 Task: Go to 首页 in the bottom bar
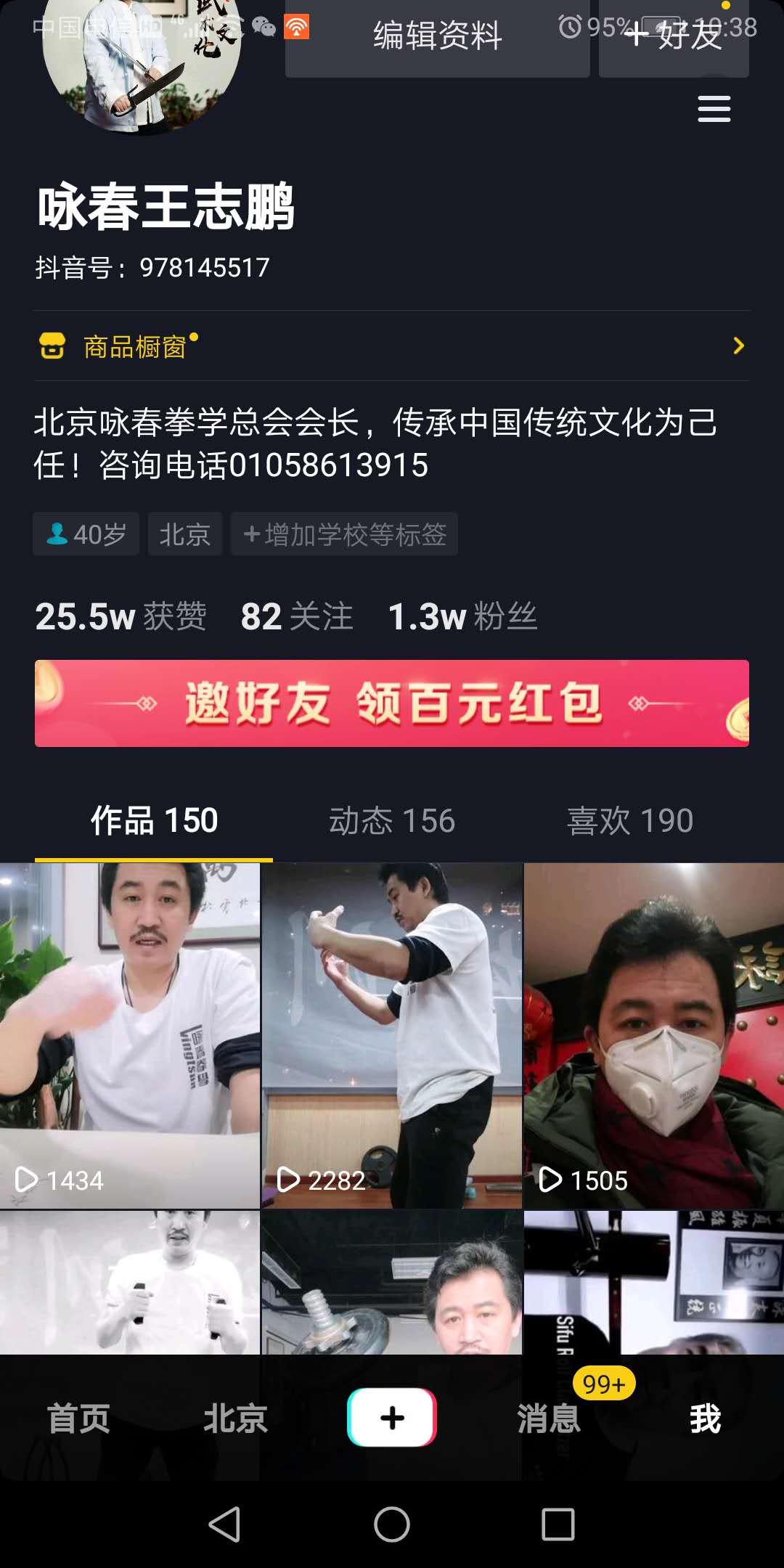[x=78, y=1417]
